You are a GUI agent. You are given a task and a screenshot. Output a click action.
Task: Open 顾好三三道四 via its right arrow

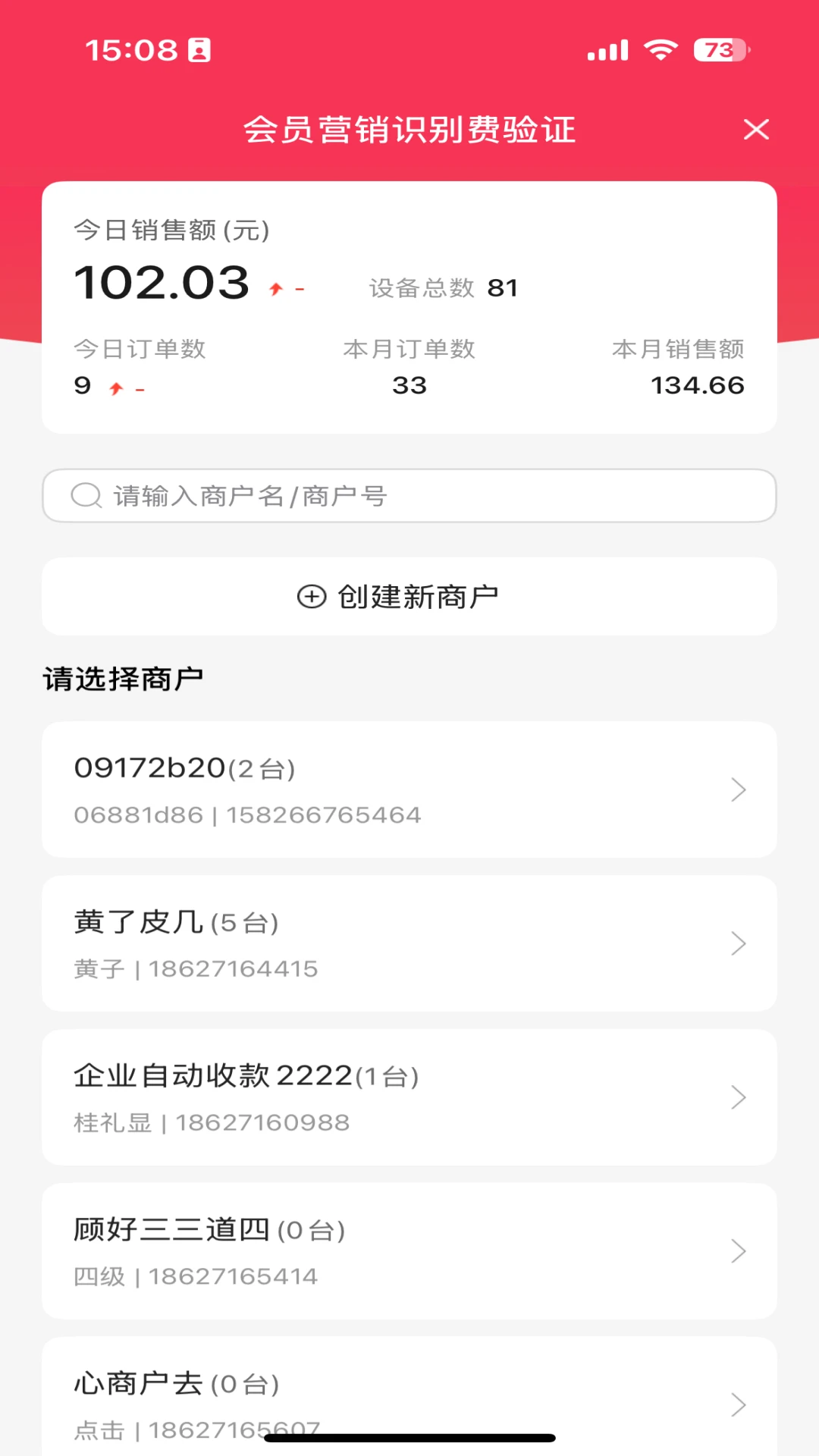coord(738,1251)
